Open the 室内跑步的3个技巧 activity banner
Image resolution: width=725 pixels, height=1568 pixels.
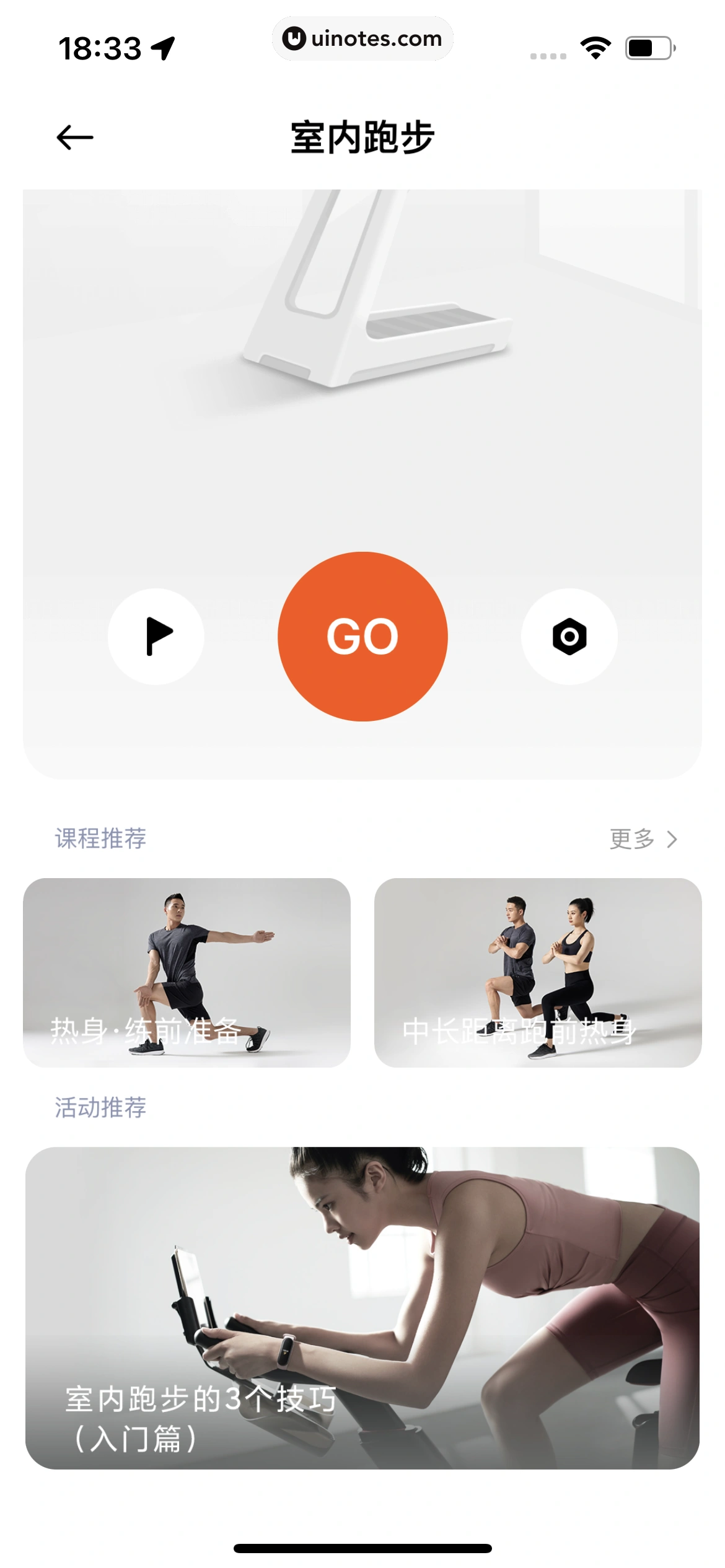[362, 1308]
